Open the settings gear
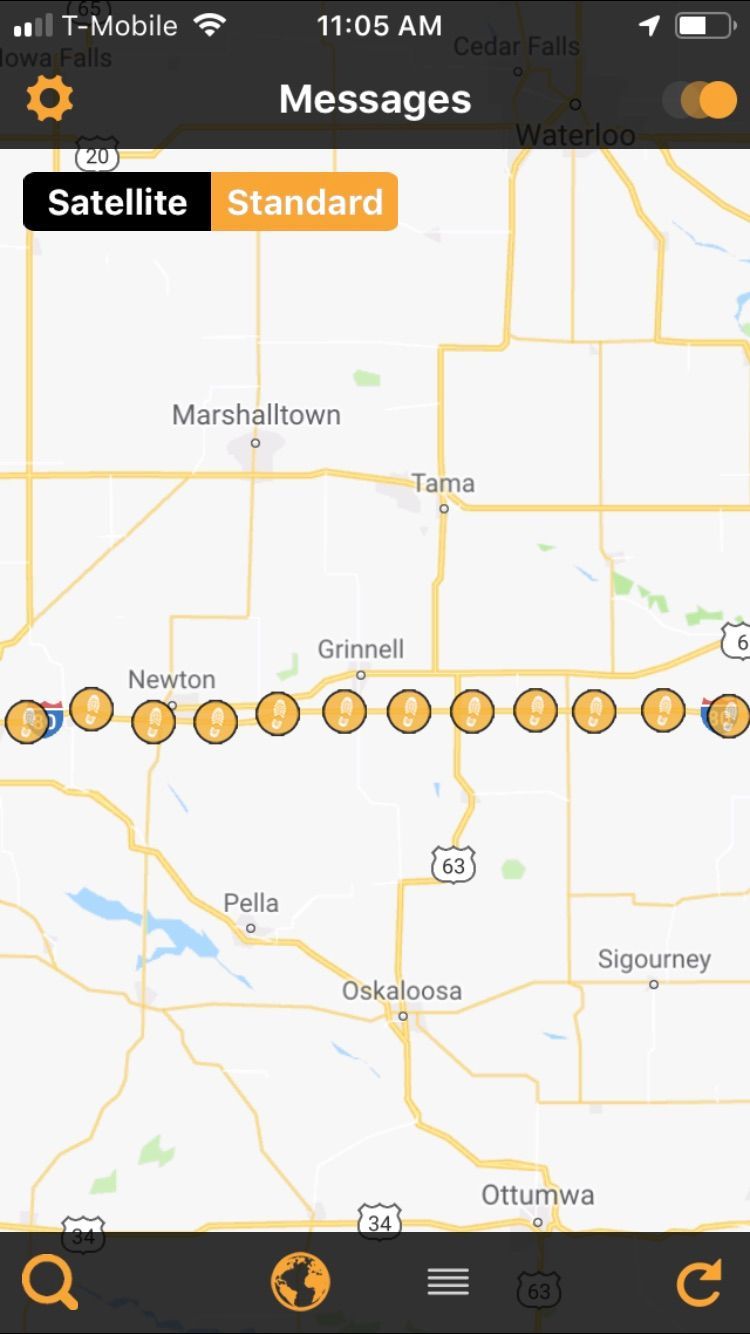 (49, 99)
